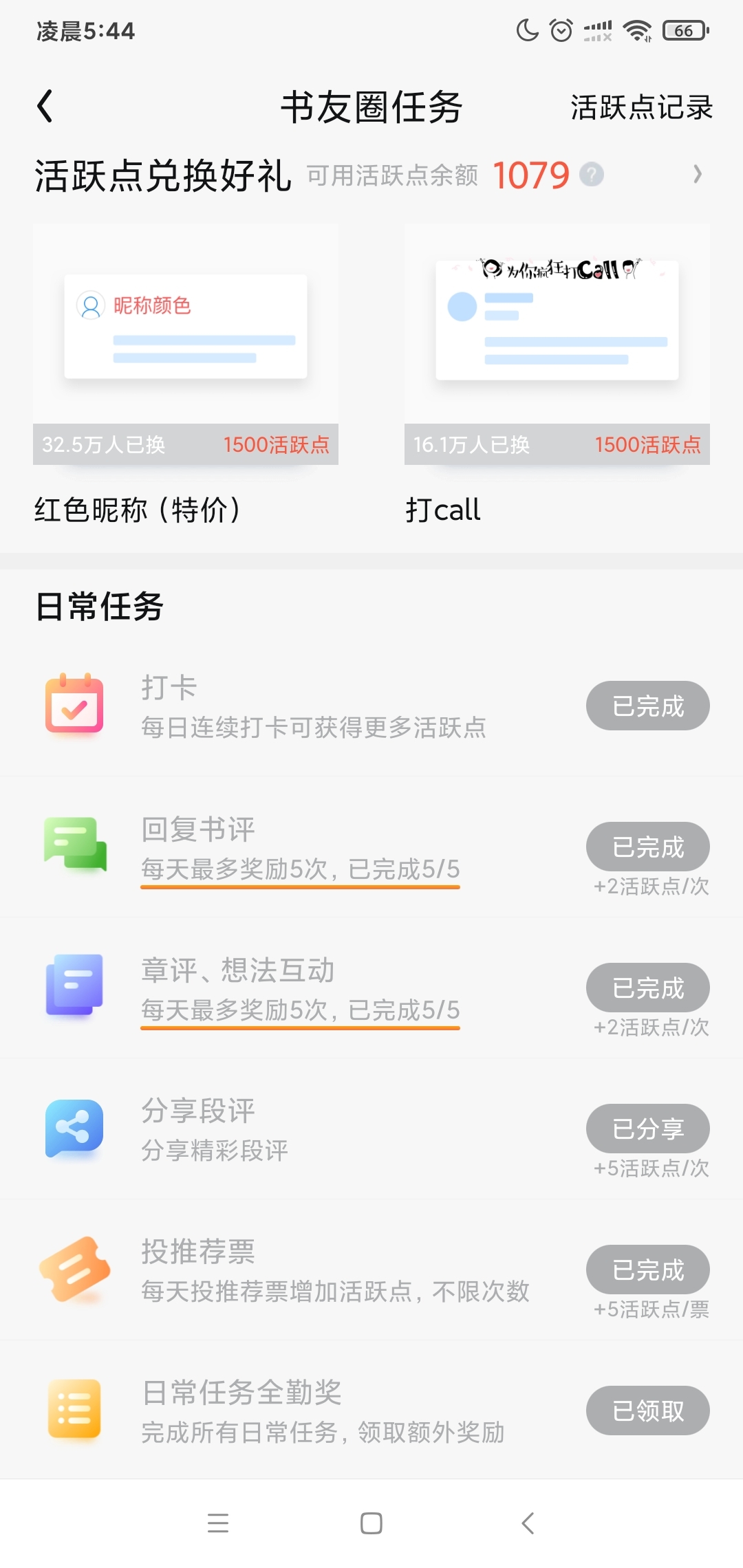
Task: Tap the 已分享 button for 分享段评
Action: coord(648,1129)
